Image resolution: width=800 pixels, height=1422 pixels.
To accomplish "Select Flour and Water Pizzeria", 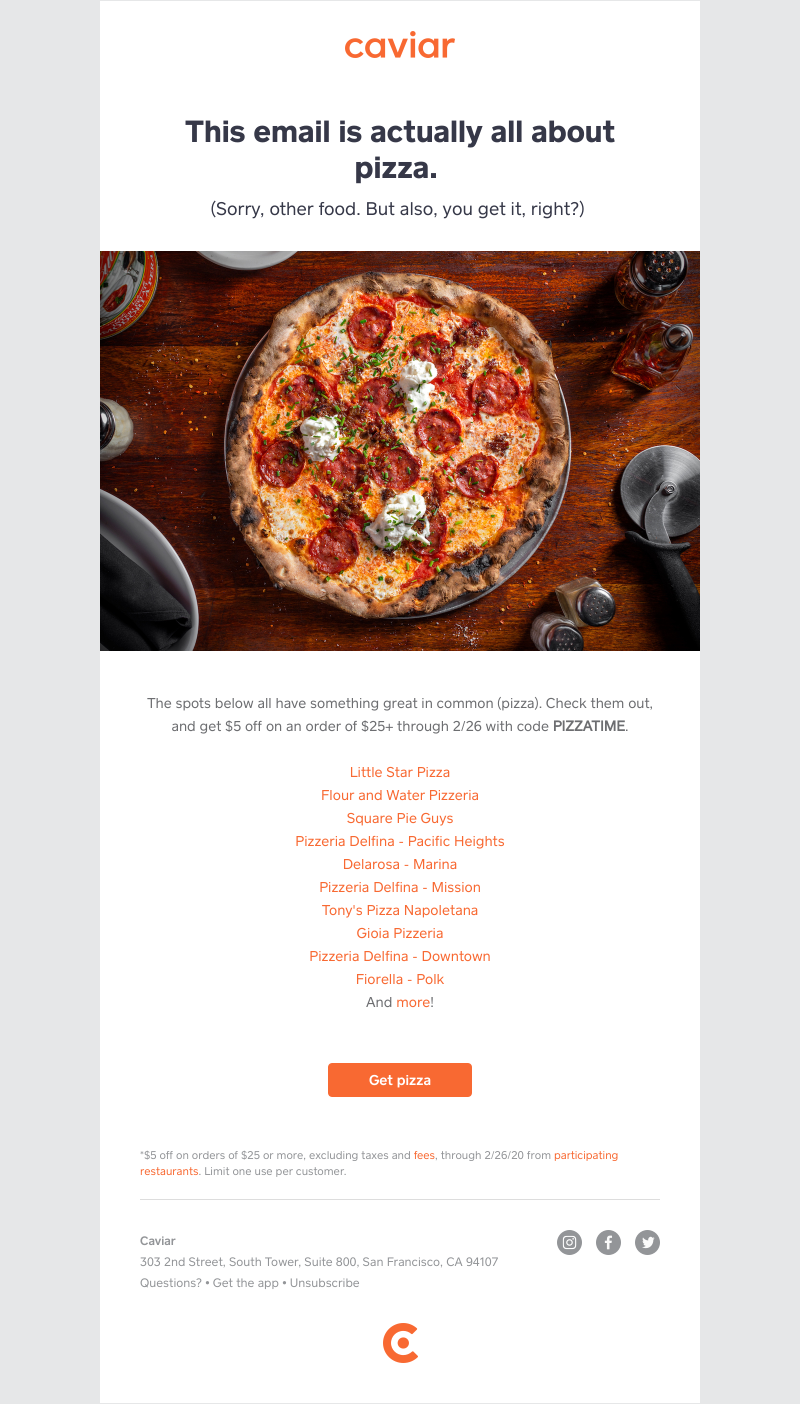I will [400, 795].
